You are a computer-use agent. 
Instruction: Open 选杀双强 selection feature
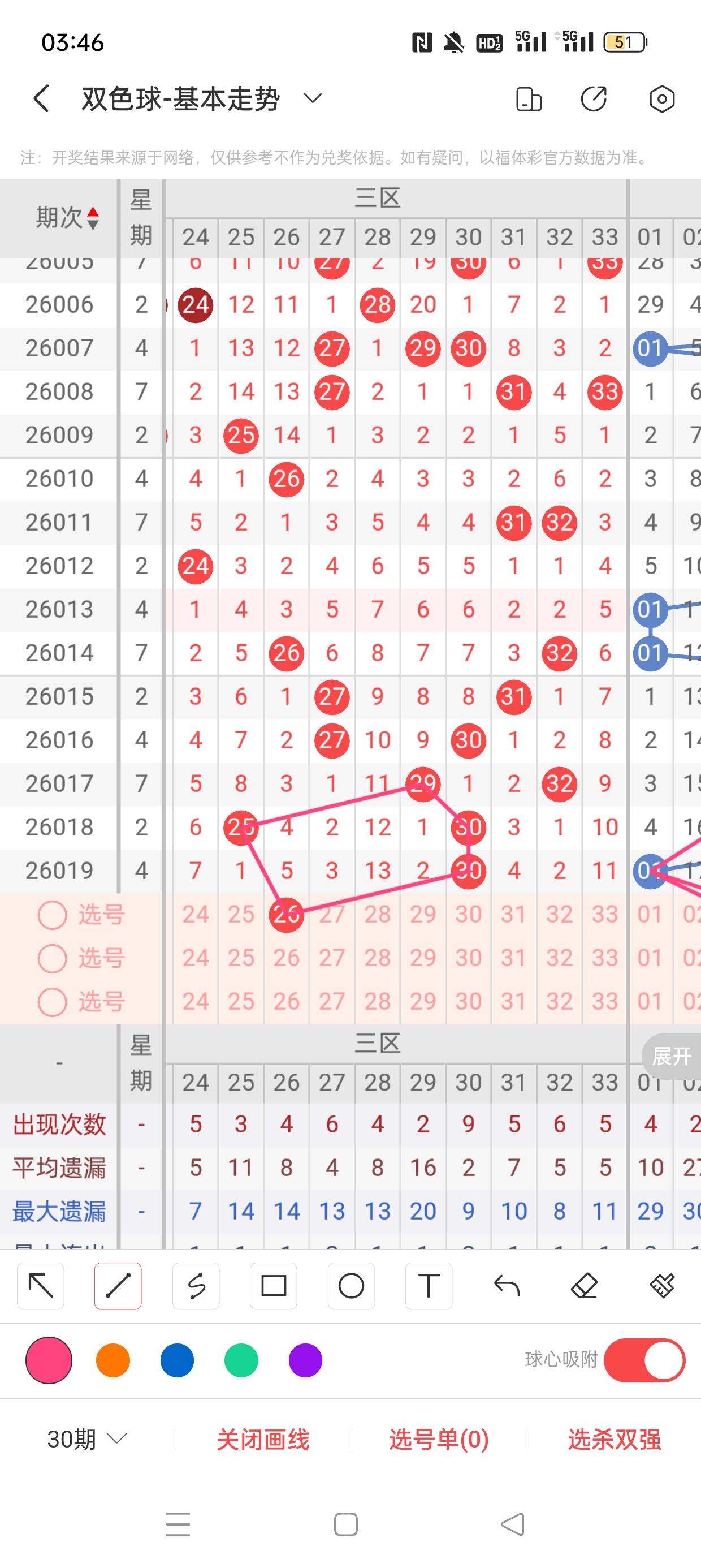(615, 1438)
